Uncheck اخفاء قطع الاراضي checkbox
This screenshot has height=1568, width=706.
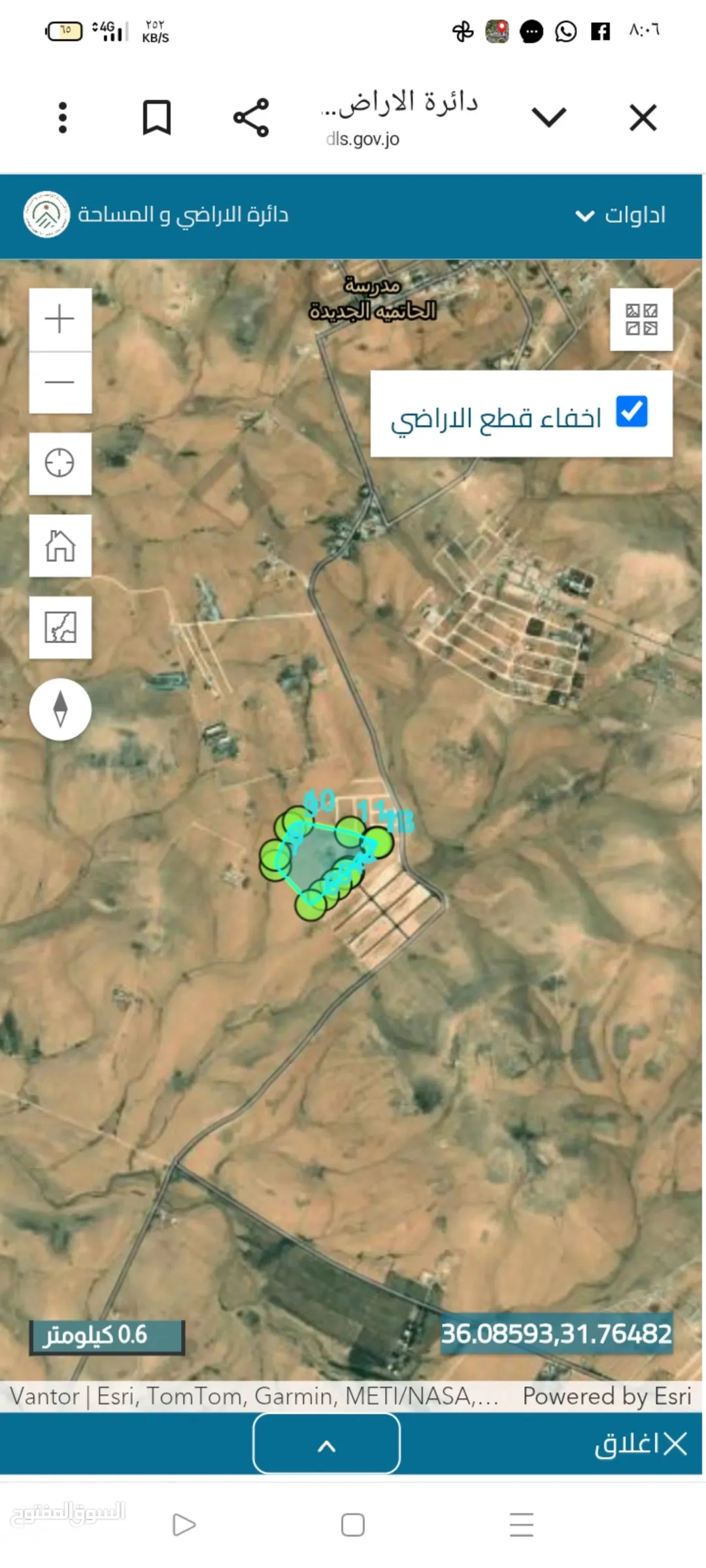pos(631,412)
